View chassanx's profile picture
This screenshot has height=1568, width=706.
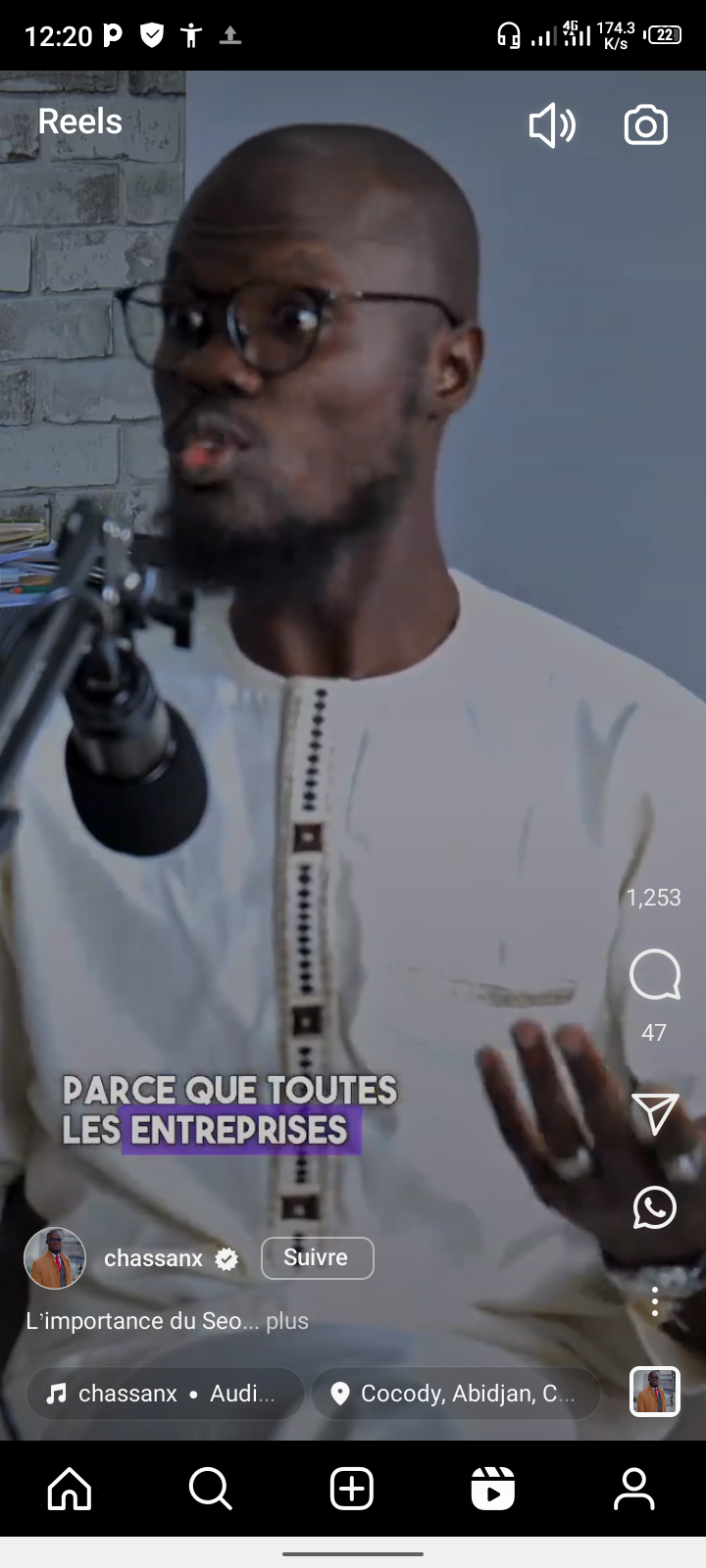(55, 1258)
